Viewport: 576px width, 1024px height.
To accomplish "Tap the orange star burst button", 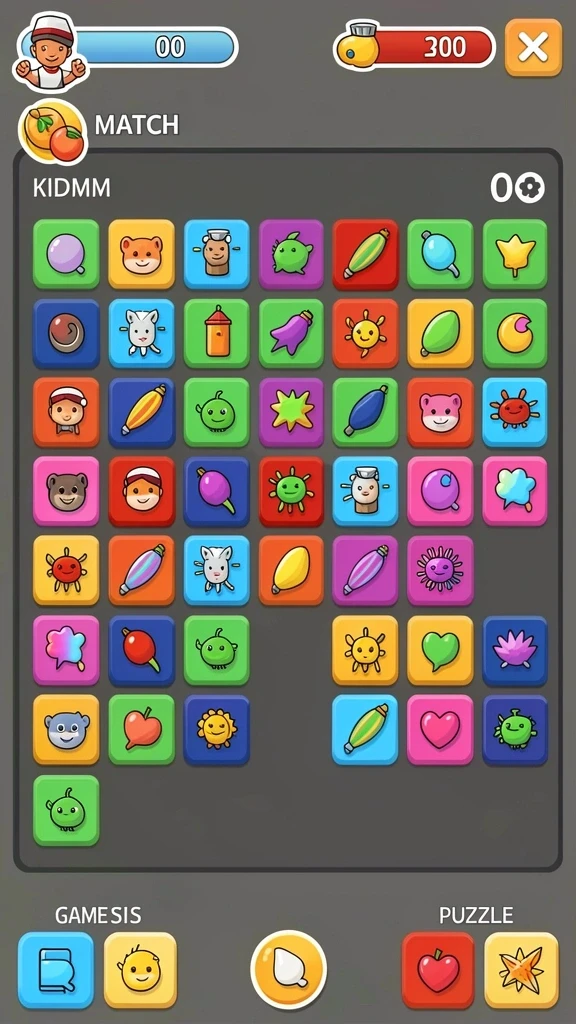I will (521, 970).
